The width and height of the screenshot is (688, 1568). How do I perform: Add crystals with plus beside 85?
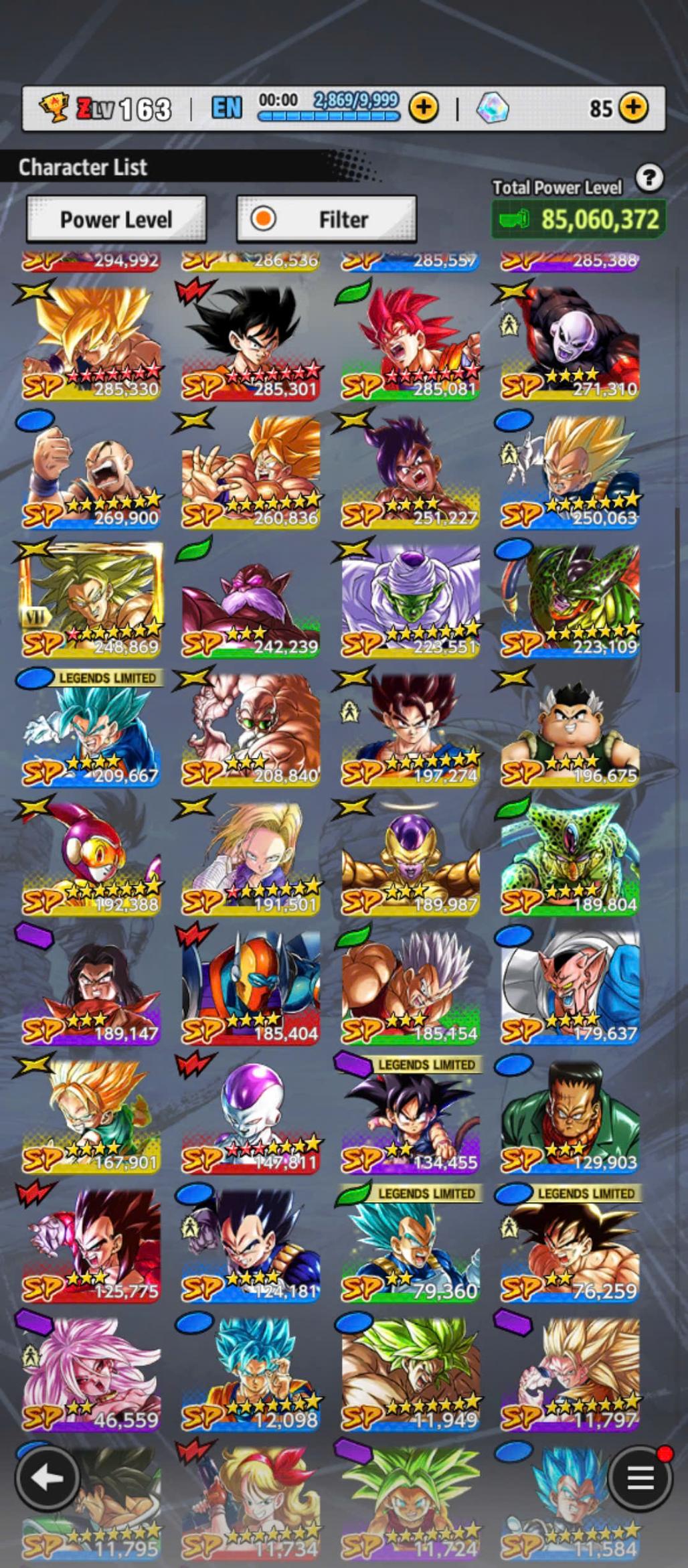click(633, 107)
